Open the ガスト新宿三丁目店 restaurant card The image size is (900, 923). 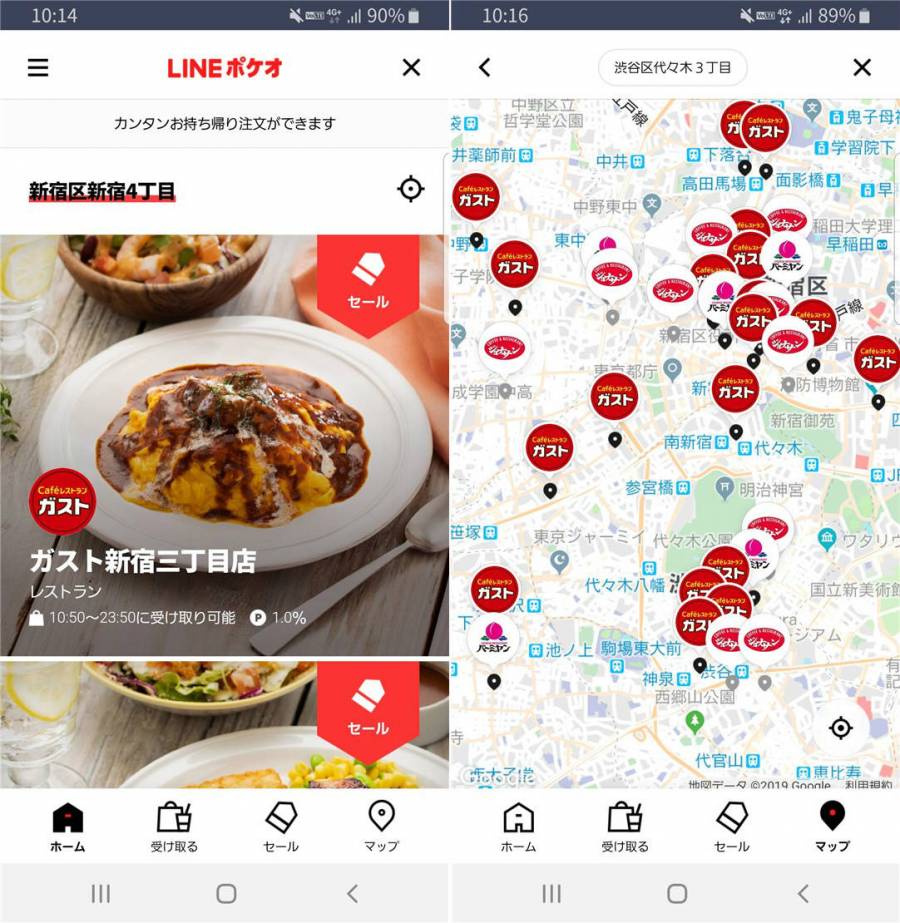(x=224, y=445)
